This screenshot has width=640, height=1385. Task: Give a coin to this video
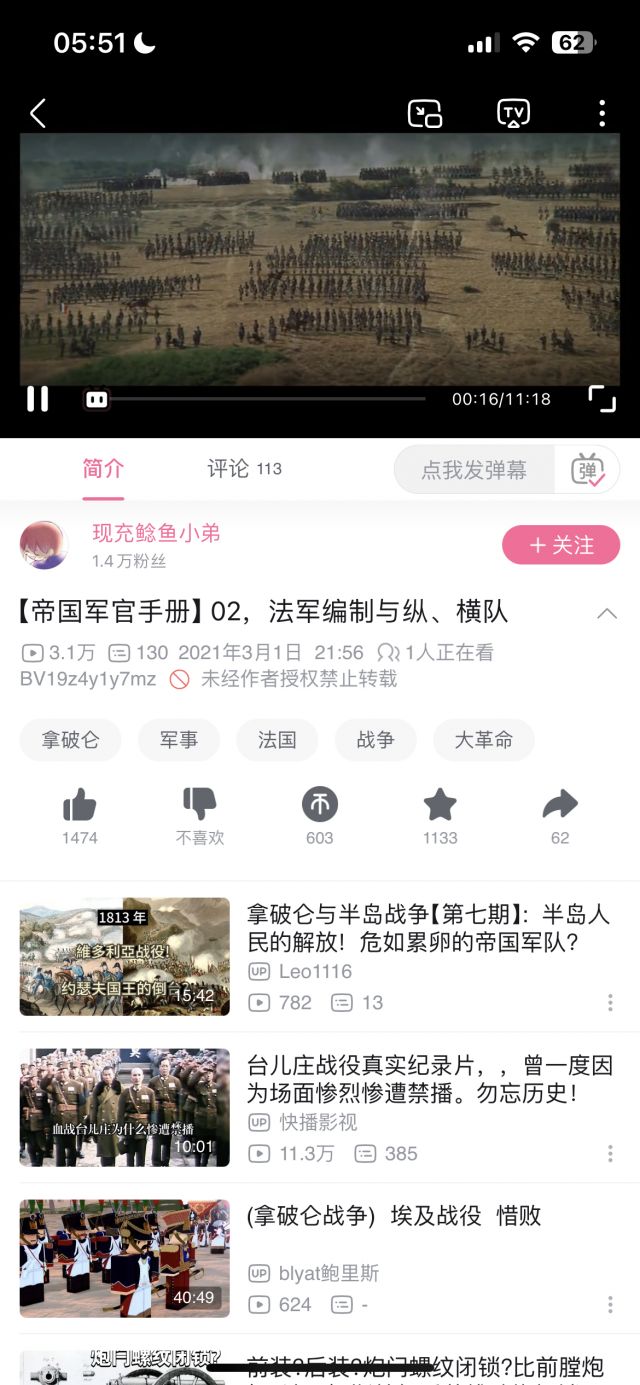click(x=320, y=804)
